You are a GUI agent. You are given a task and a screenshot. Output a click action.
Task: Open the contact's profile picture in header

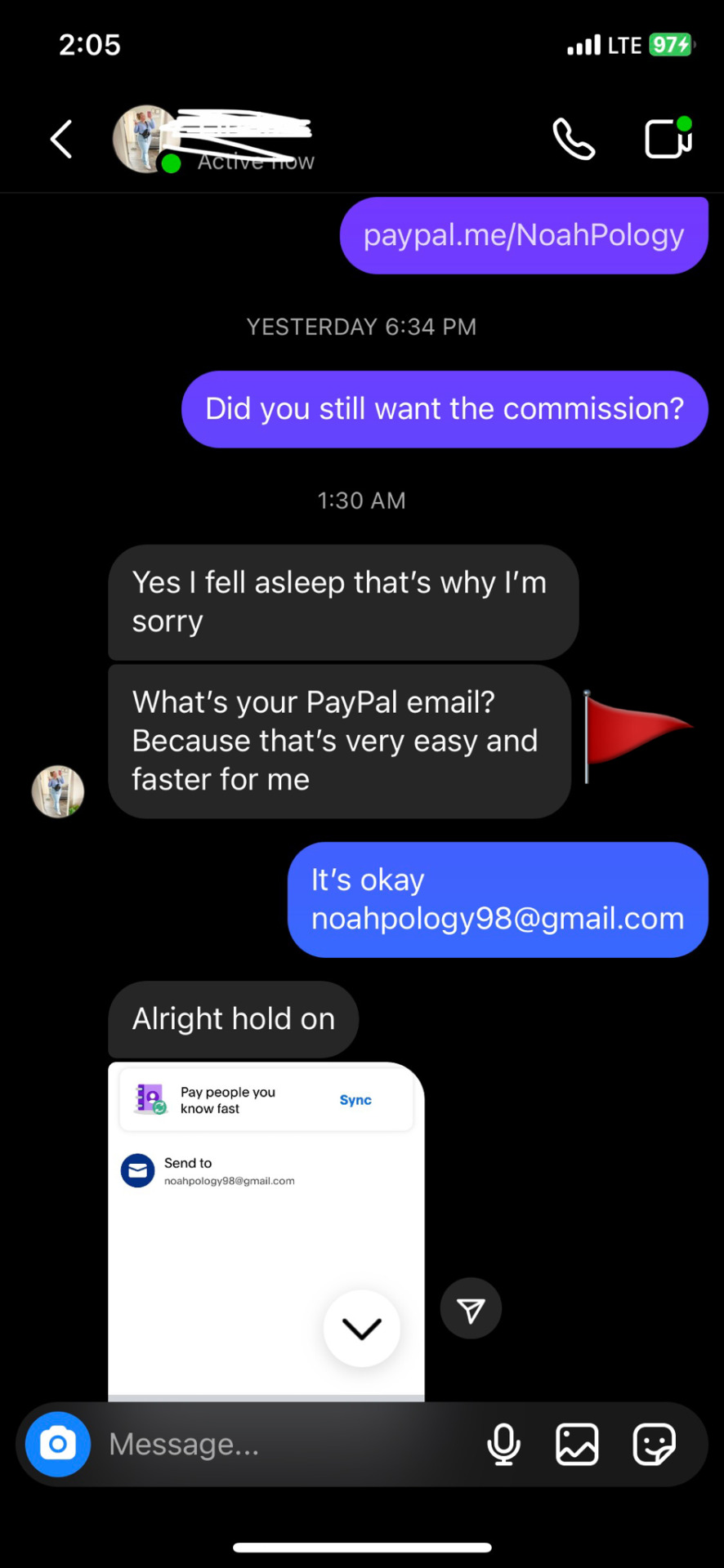coord(145,140)
